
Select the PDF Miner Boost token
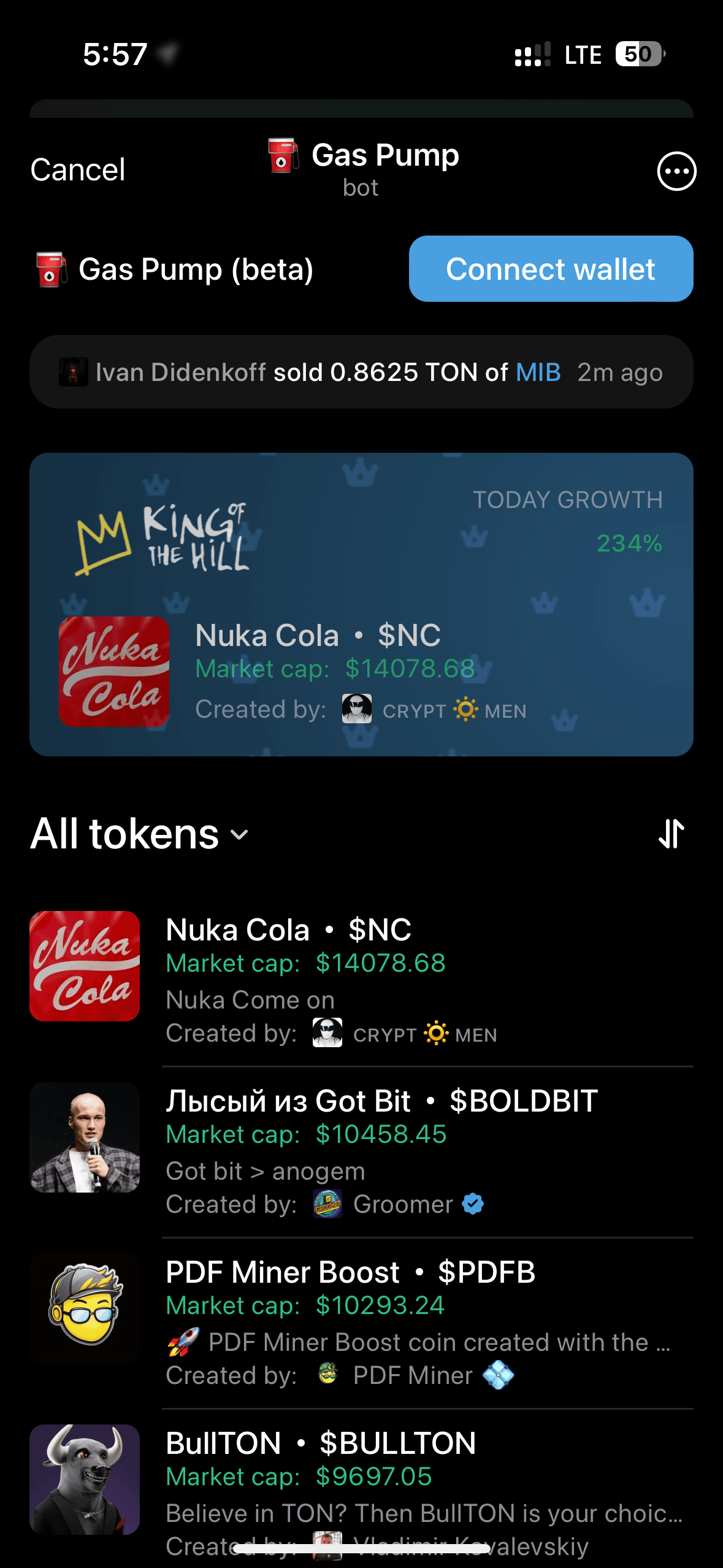click(x=361, y=1322)
